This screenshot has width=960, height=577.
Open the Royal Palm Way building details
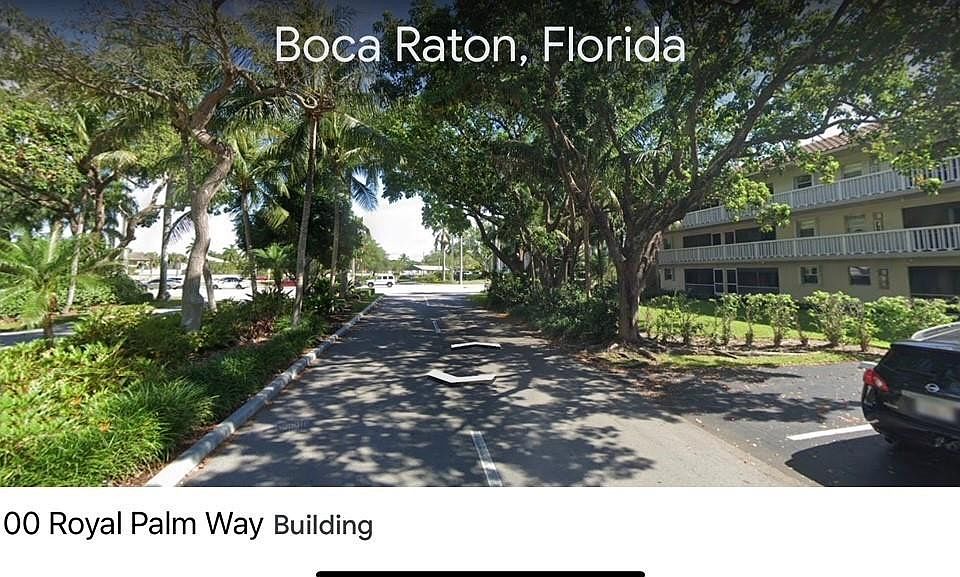click(x=187, y=524)
